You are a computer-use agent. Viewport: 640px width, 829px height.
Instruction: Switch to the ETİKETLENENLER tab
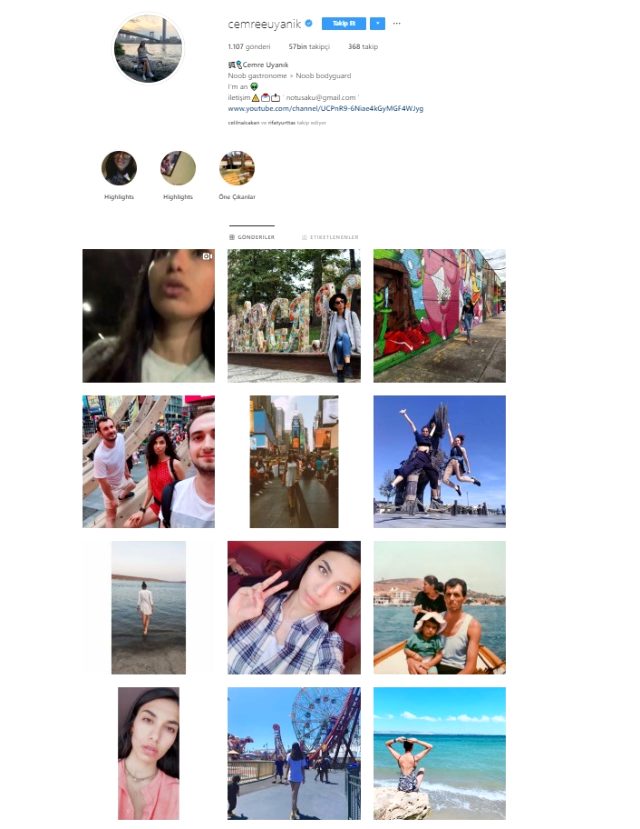tap(330, 237)
